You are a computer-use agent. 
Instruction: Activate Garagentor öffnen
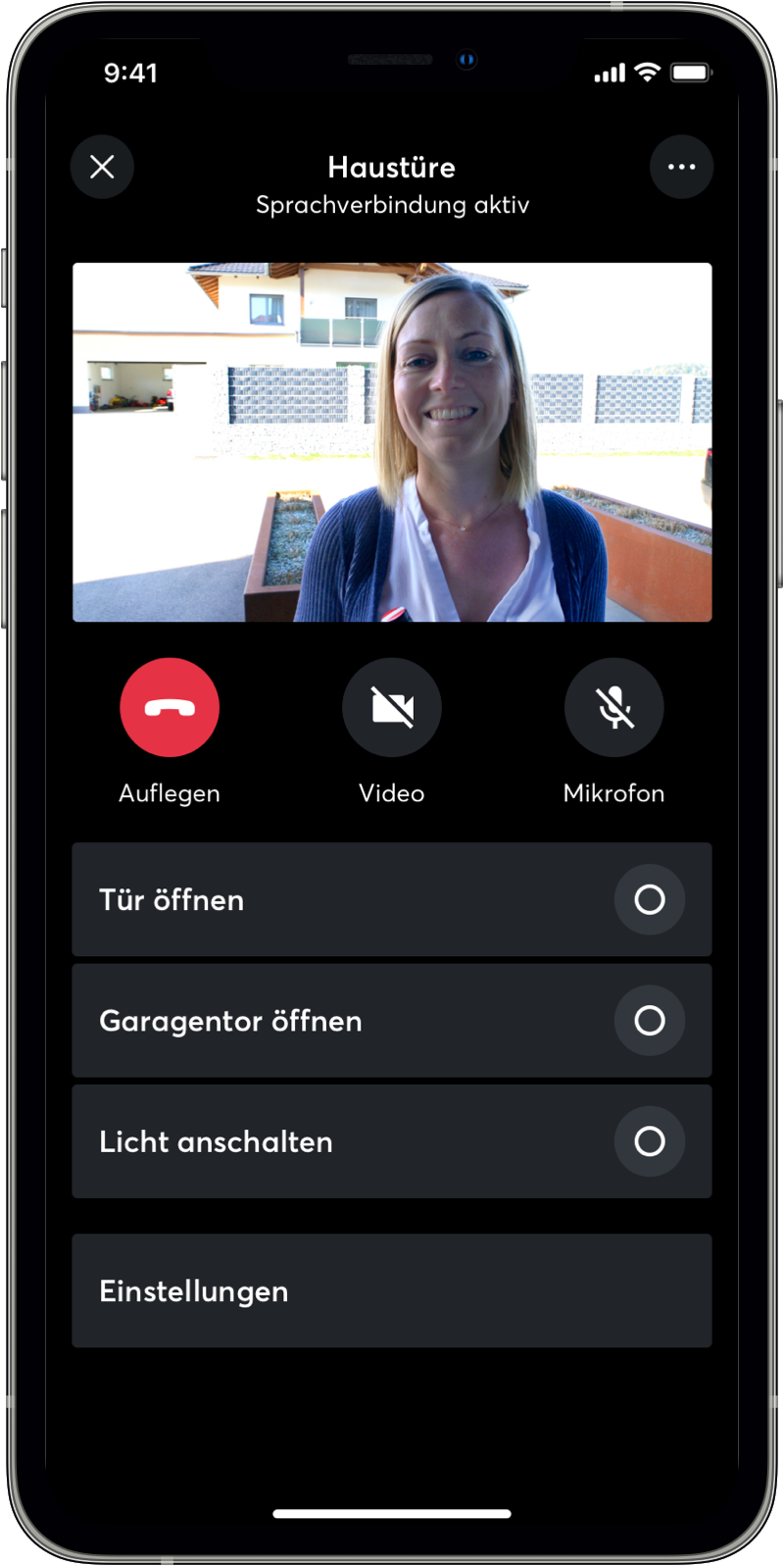(649, 1021)
